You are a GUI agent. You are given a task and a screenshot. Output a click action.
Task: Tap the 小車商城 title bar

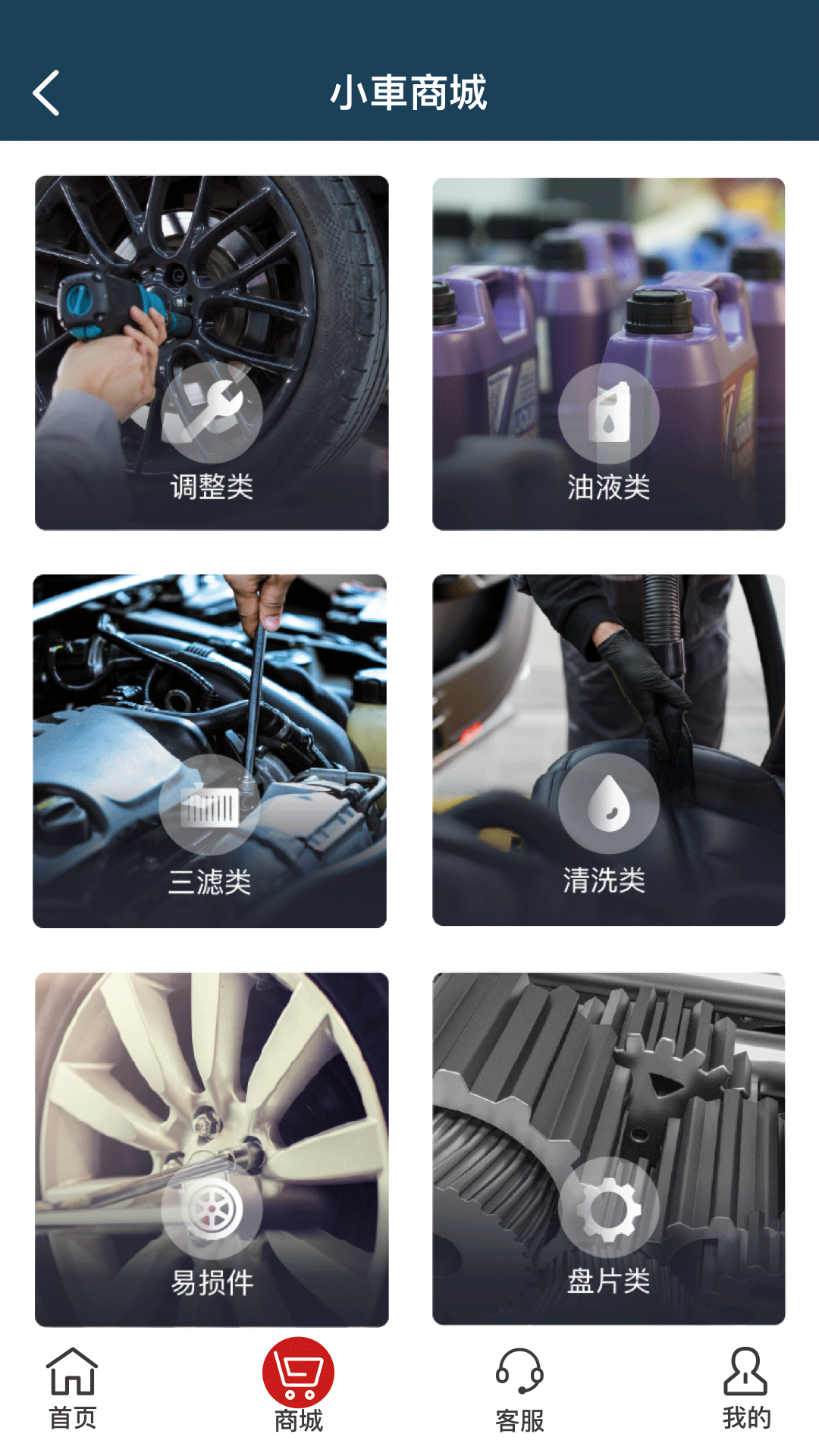[x=409, y=93]
